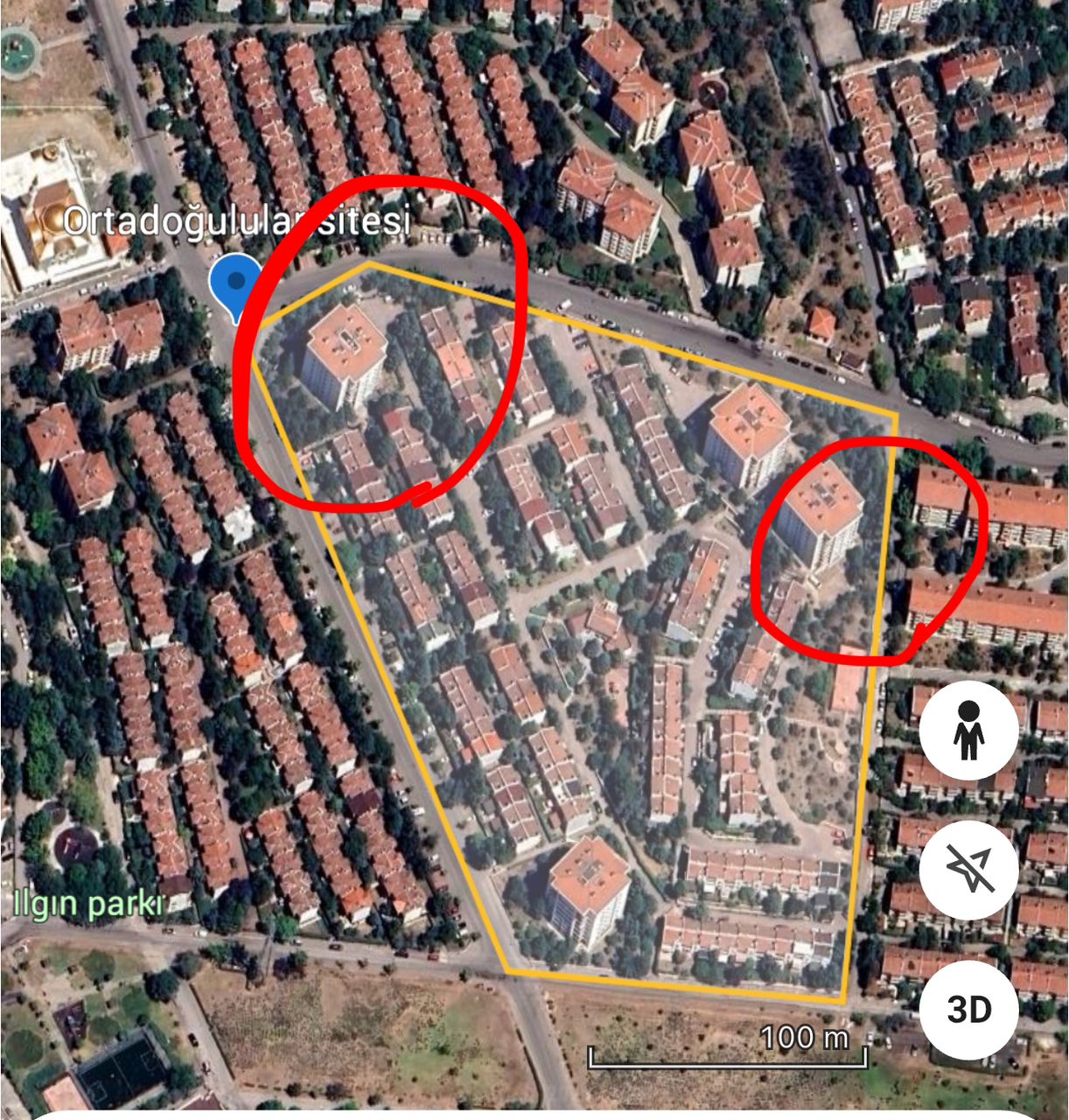Tap the compass location button
This screenshot has height=1120, width=1069.
(x=968, y=870)
